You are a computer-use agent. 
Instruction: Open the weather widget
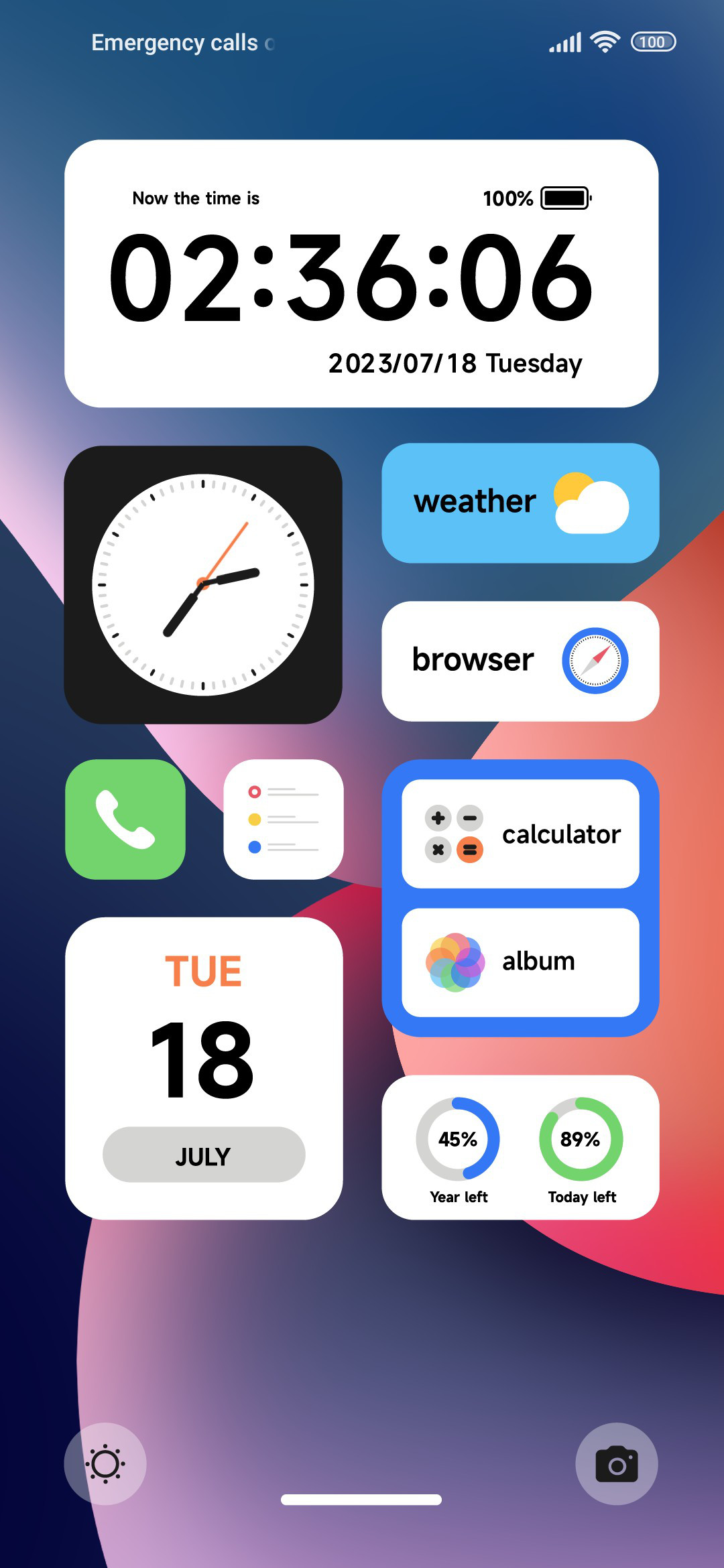tap(520, 503)
